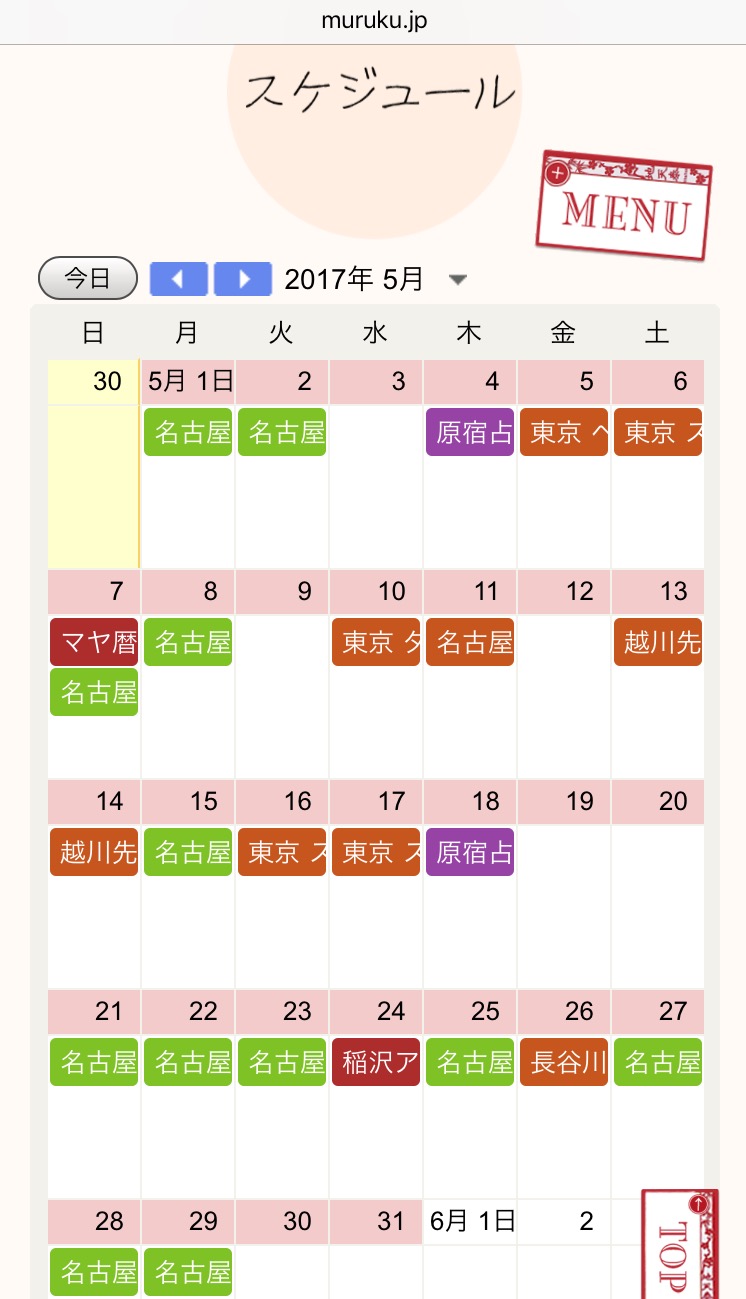The image size is (746, 1299).
Task: Open the 原宿占 event on May 18
Action: [x=470, y=852]
